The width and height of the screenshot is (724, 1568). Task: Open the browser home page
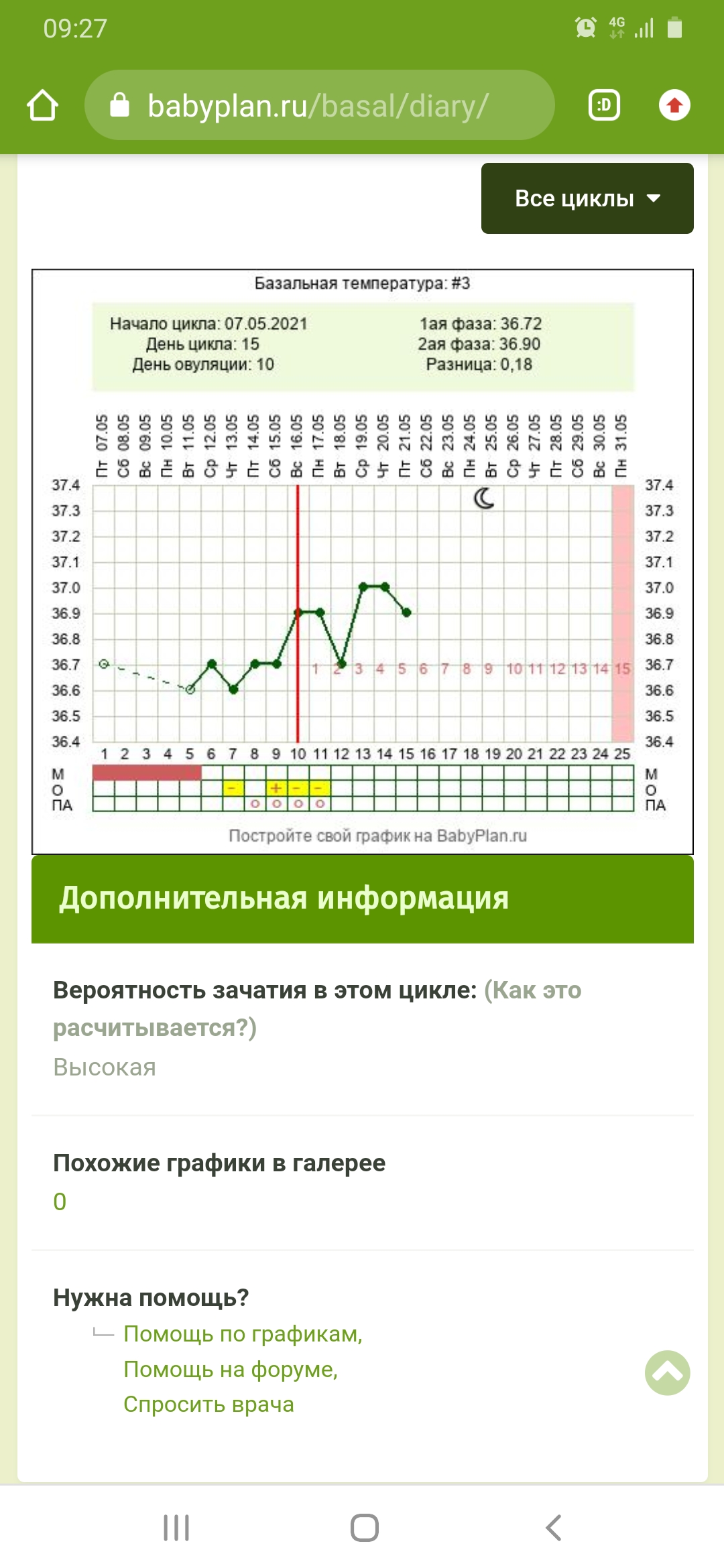tap(42, 105)
